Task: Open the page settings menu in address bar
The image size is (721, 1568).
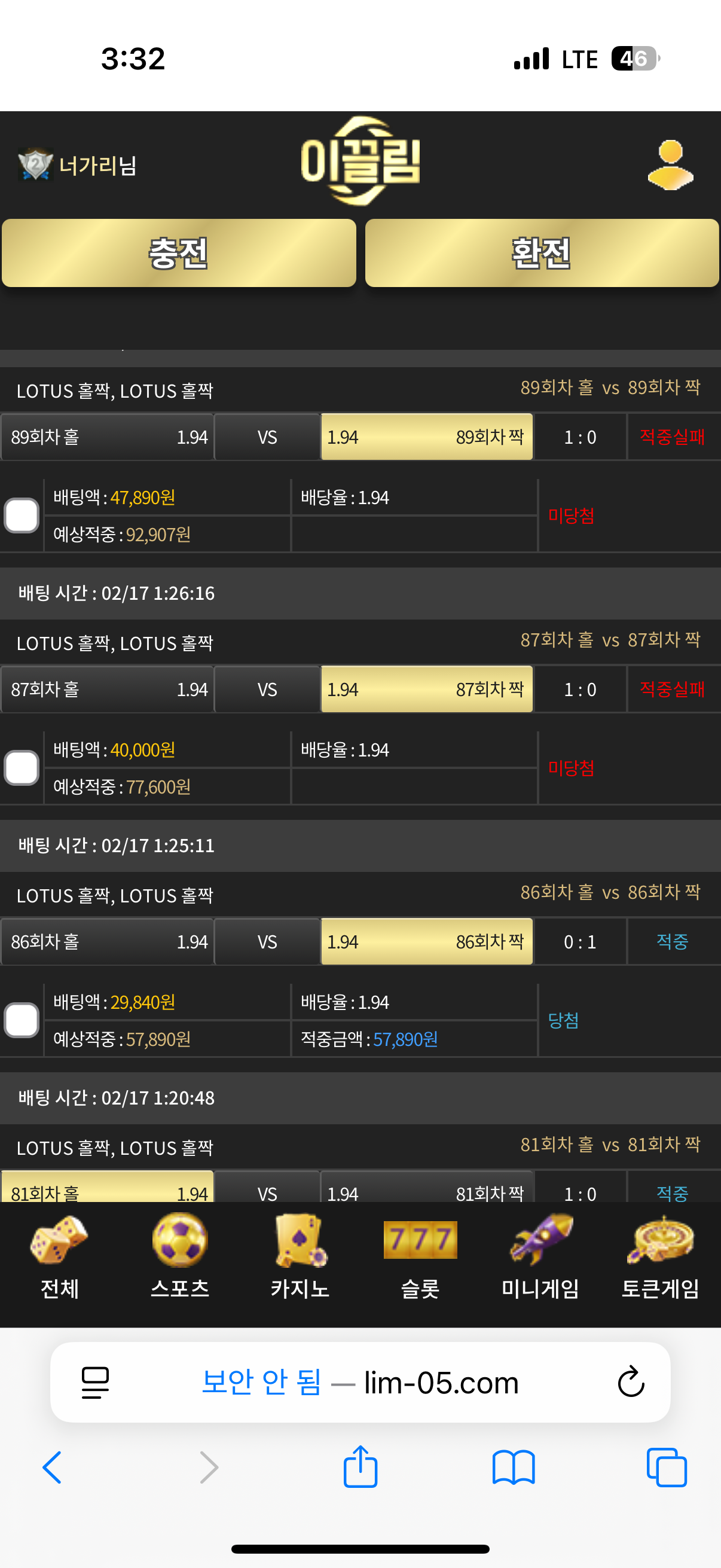Action: (x=96, y=1383)
